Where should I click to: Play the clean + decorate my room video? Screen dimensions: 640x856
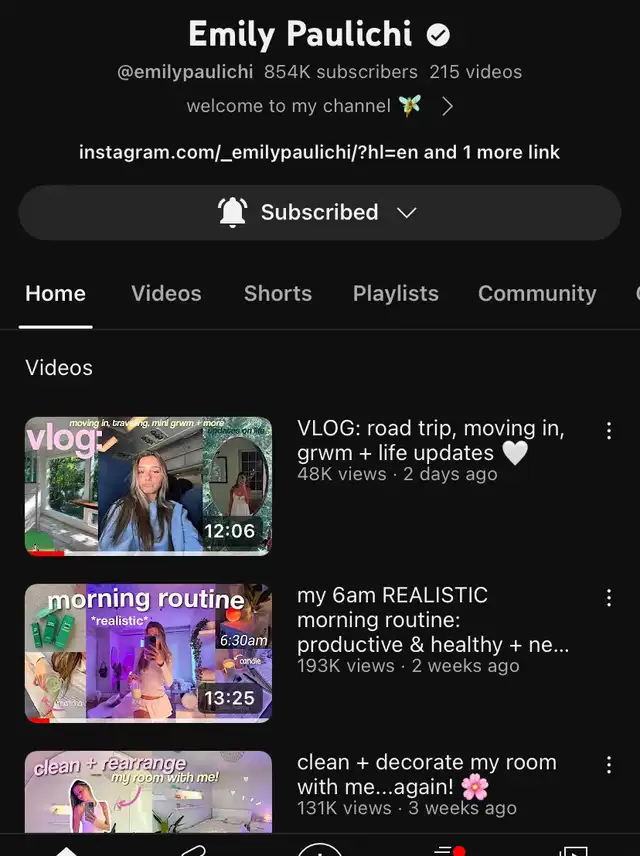click(x=148, y=792)
